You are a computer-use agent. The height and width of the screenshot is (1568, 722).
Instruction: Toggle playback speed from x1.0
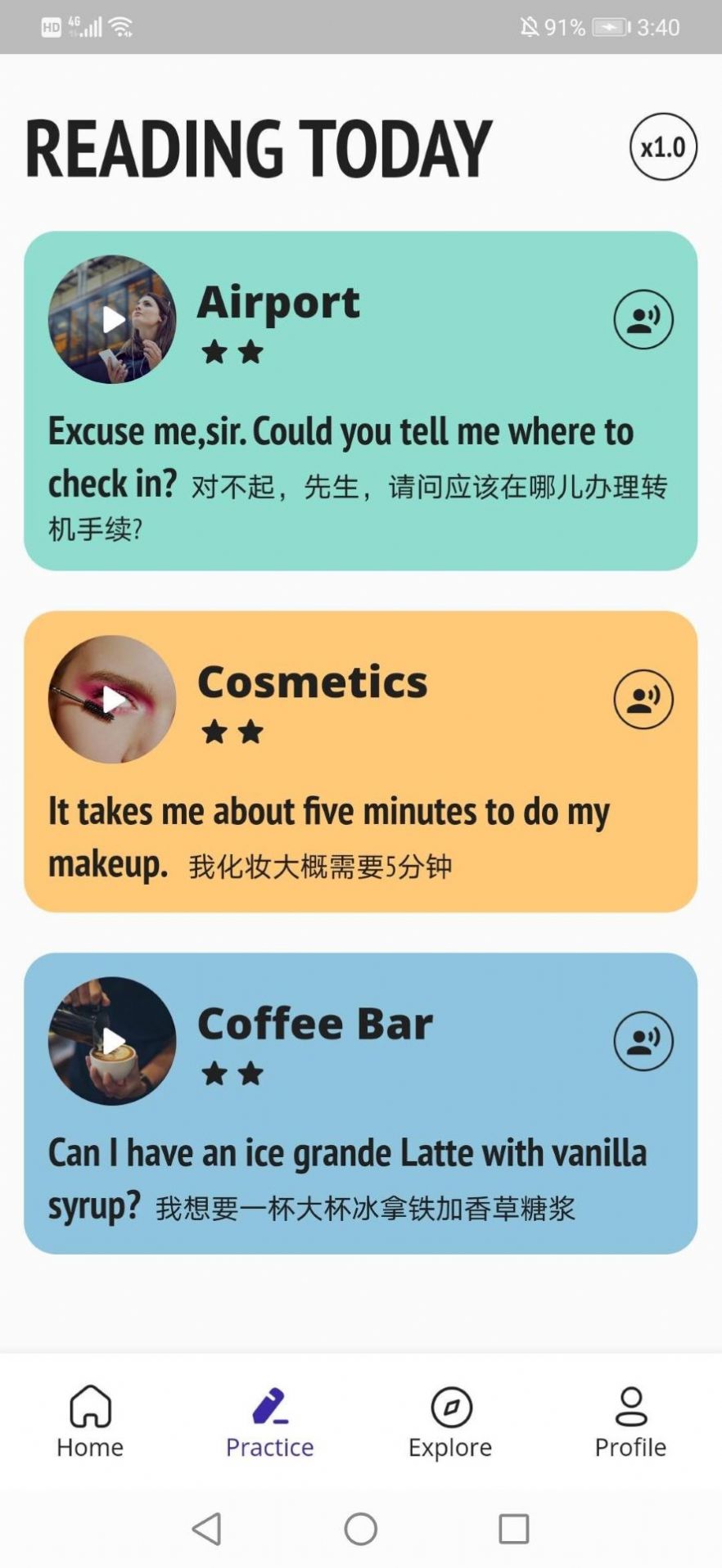click(661, 146)
